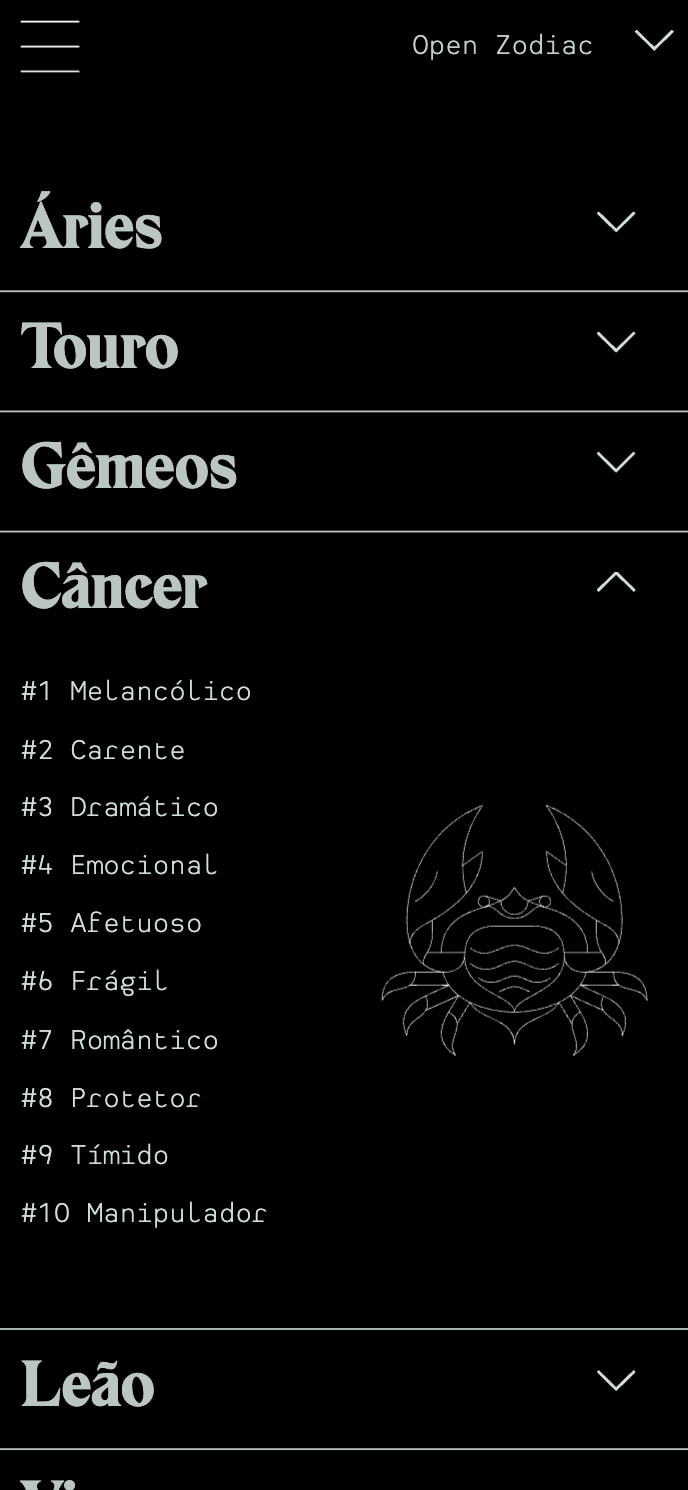Expand the Áries section

point(615,222)
